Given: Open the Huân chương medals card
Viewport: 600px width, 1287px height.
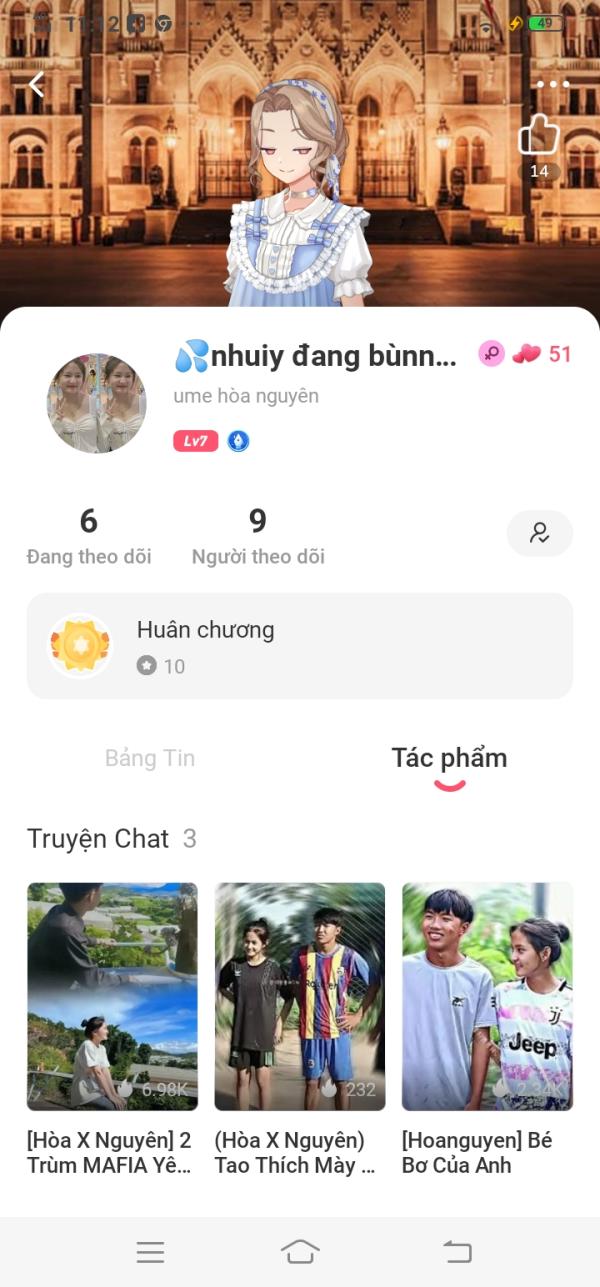Looking at the screenshot, I should pos(300,646).
